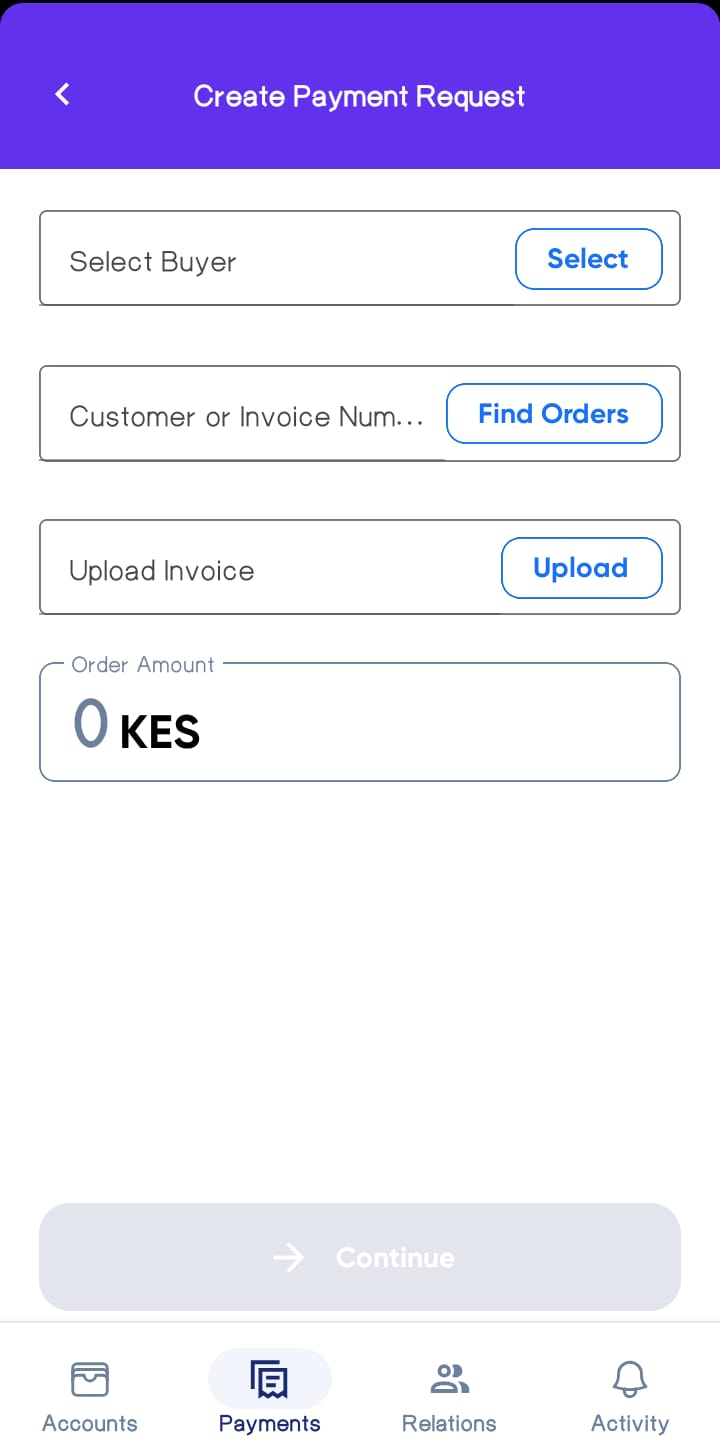Tap the back arrow in the header

click(x=61, y=94)
